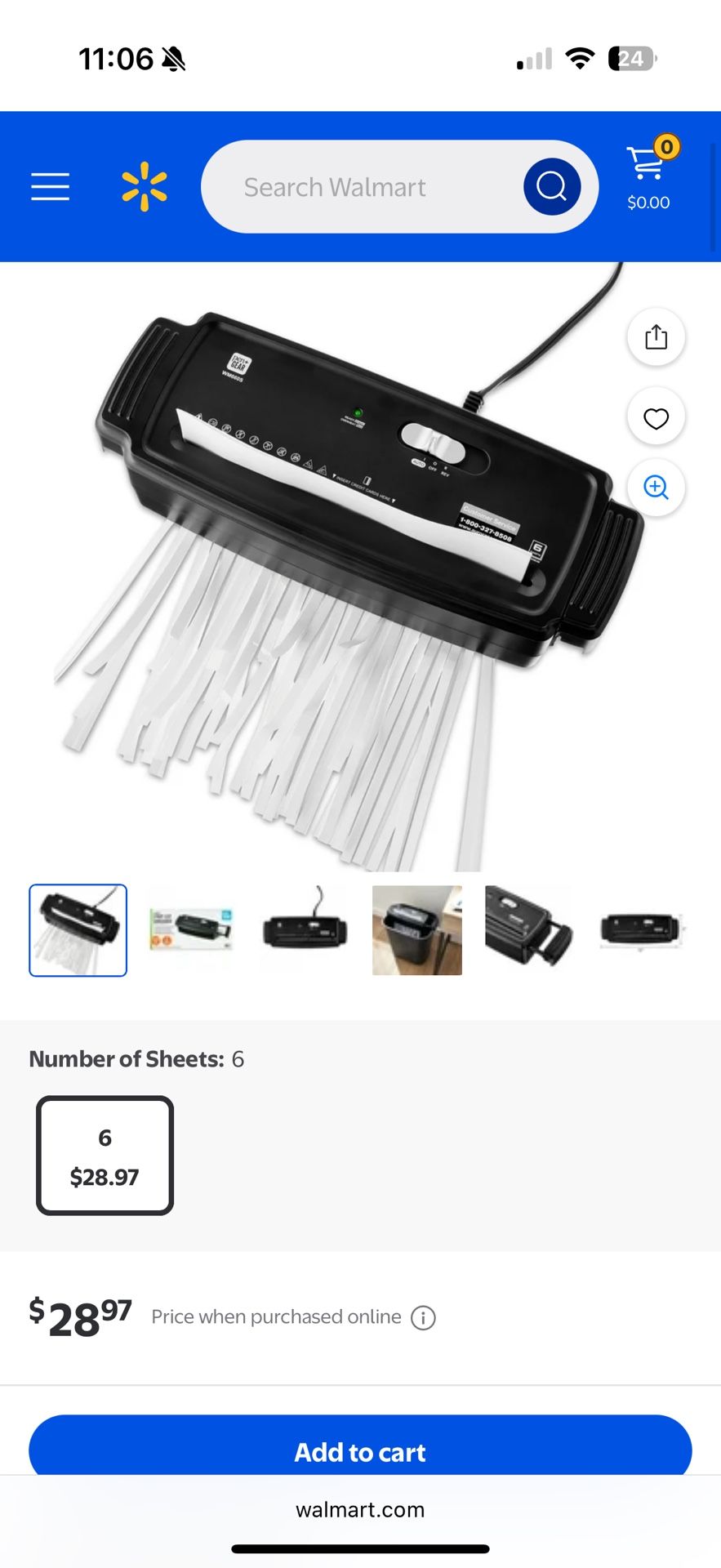Open the shopping cart
Screen dimensions: 721x1568
coord(646,167)
